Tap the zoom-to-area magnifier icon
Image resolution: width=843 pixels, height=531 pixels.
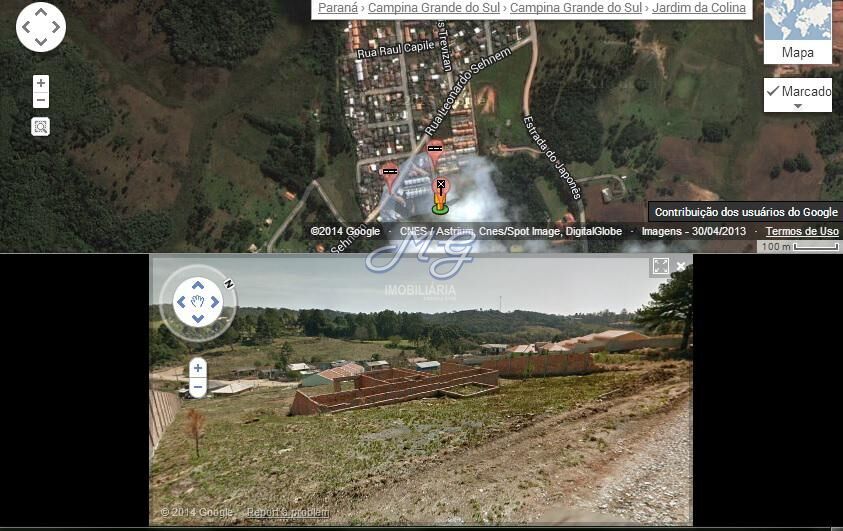point(41,127)
